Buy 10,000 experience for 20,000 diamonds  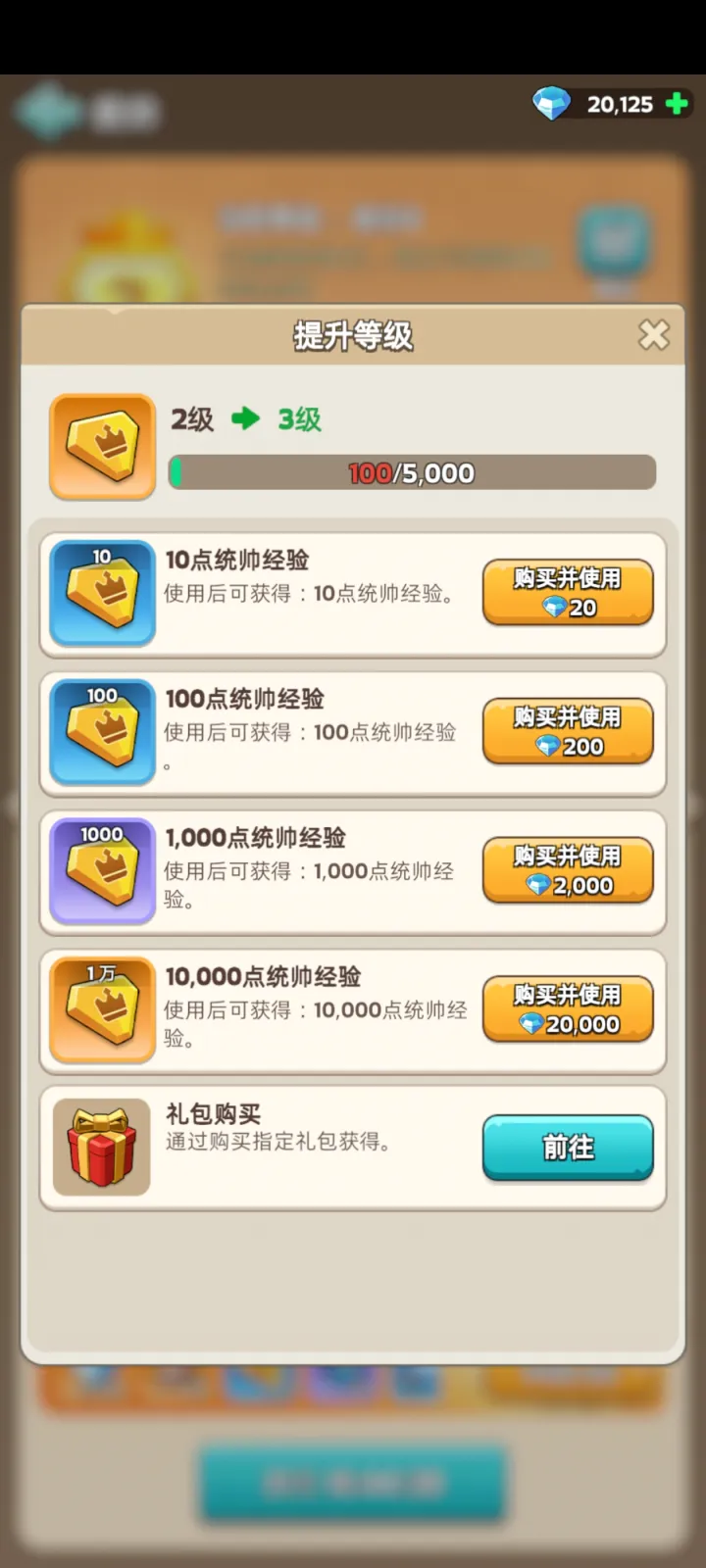tap(568, 1009)
